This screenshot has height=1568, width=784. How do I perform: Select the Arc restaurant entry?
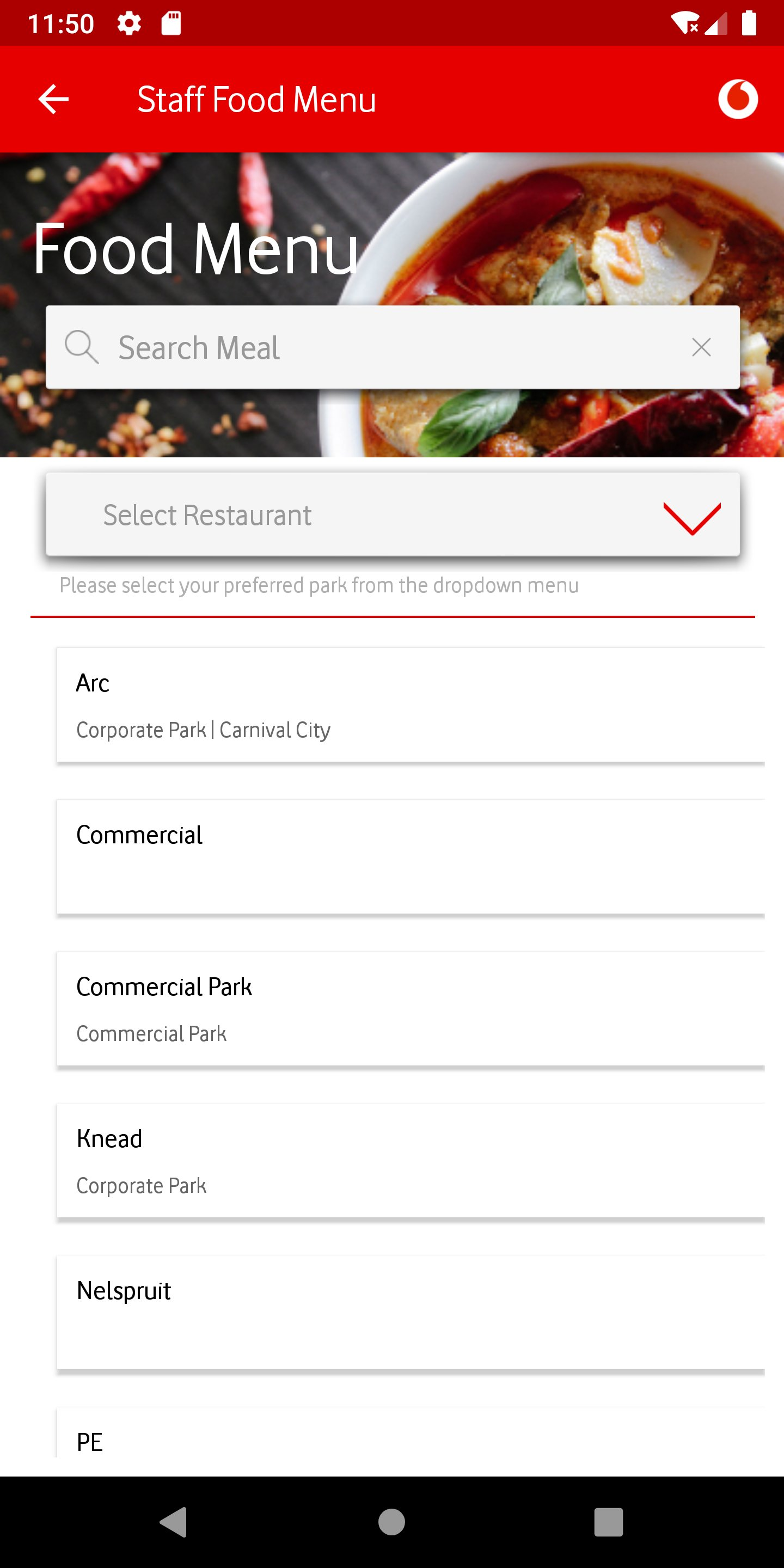coord(392,705)
